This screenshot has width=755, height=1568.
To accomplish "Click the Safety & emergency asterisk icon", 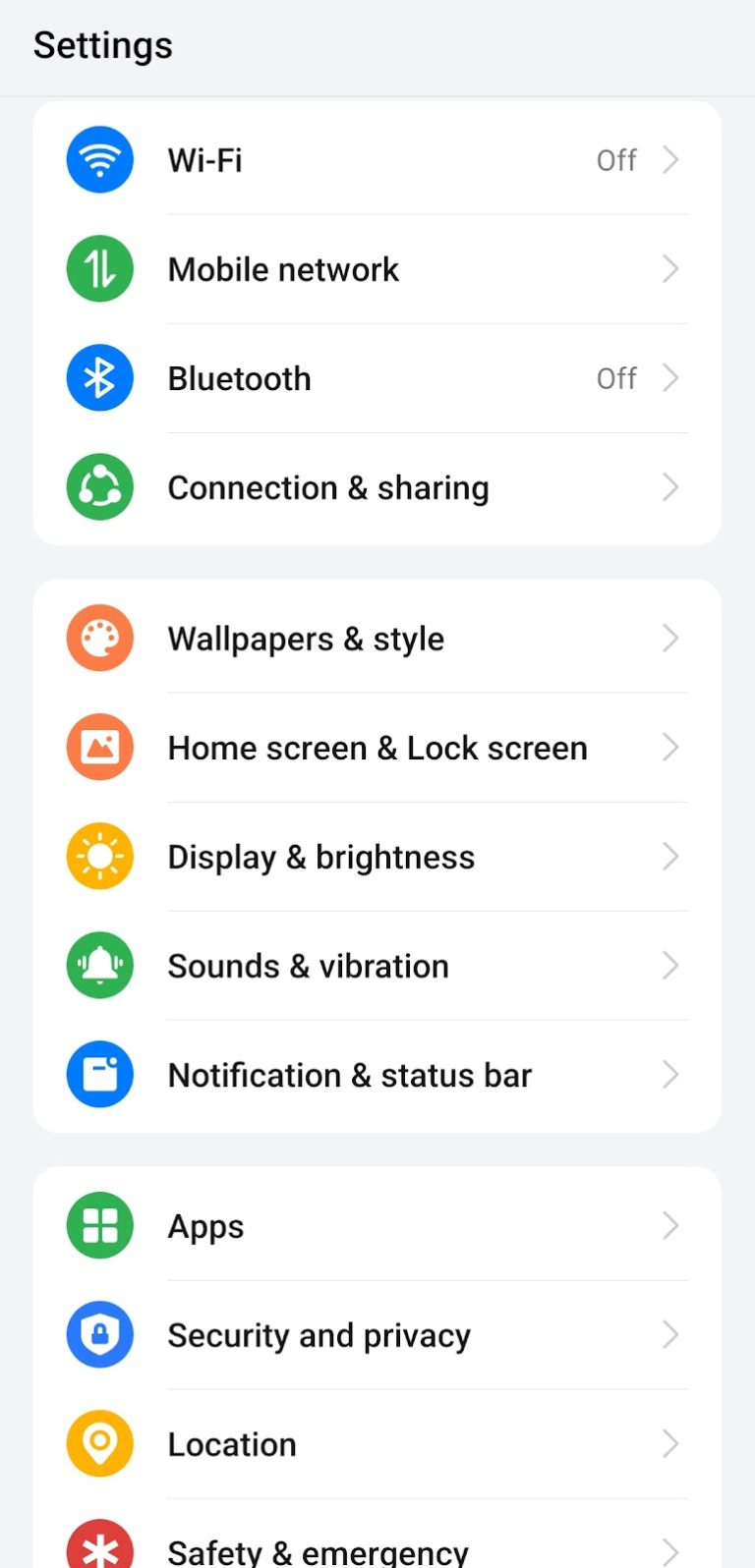I will [99, 1550].
